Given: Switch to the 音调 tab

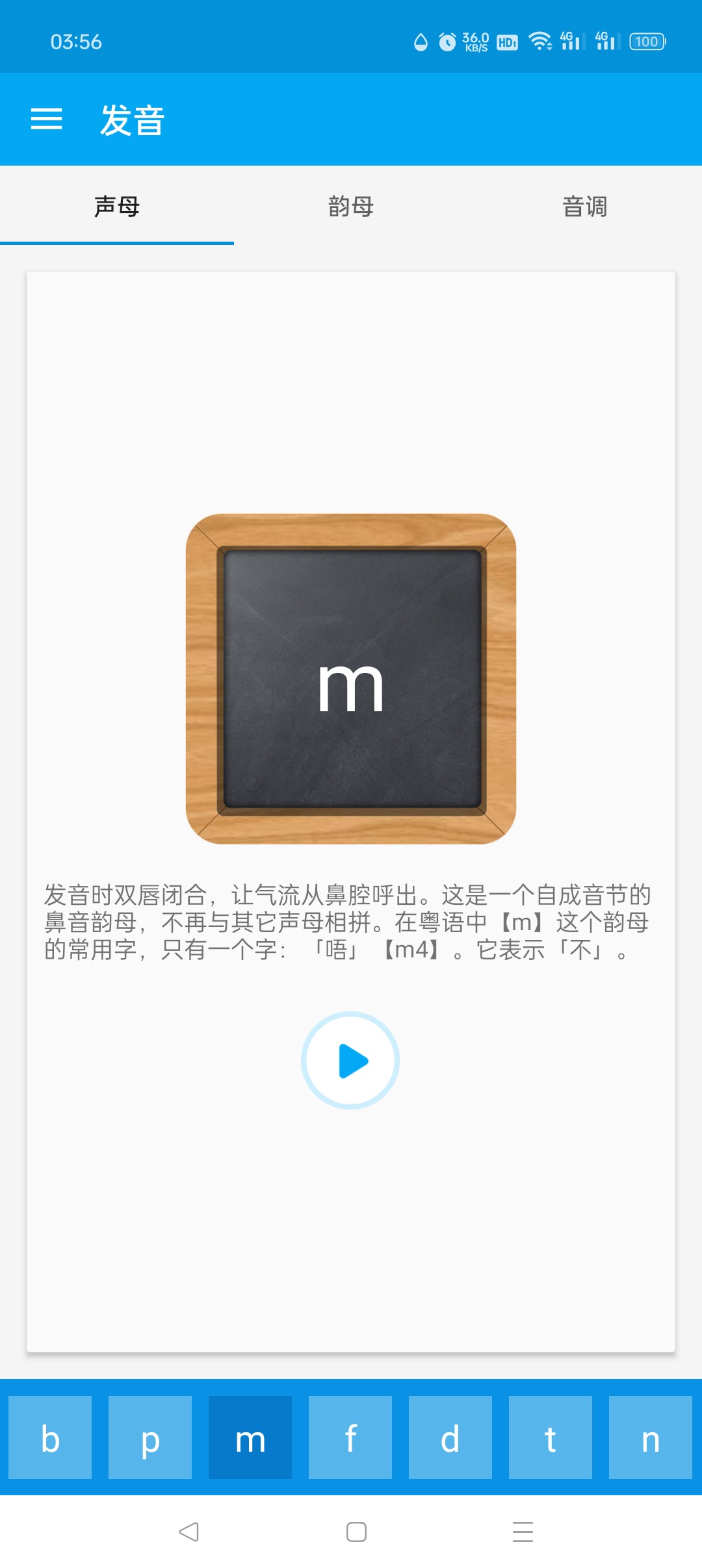Looking at the screenshot, I should point(584,207).
